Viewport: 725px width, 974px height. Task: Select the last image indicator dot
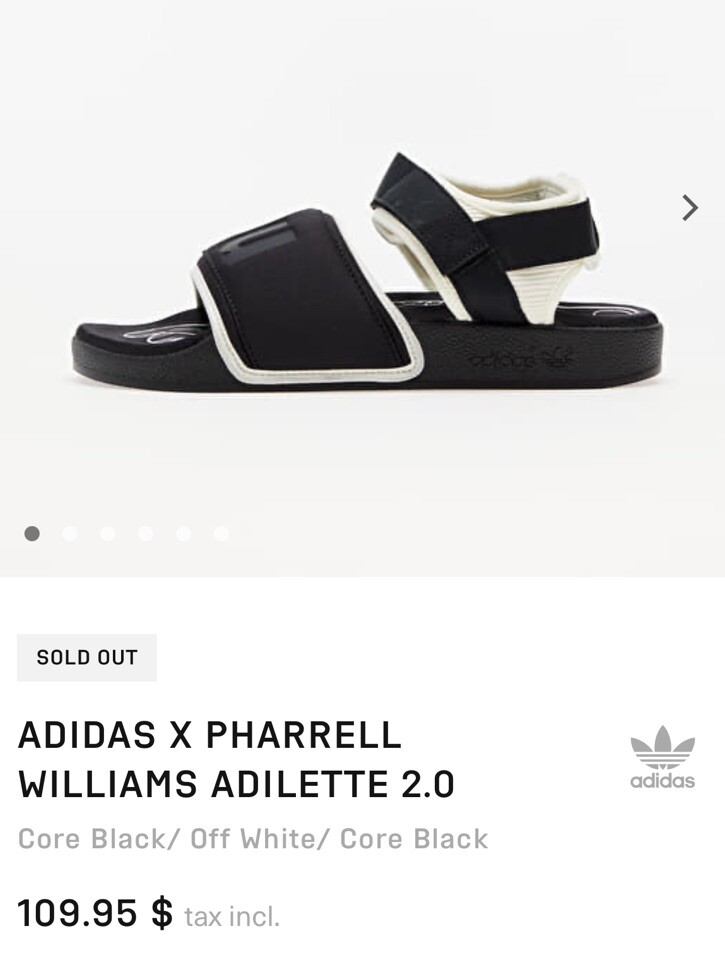point(221,533)
